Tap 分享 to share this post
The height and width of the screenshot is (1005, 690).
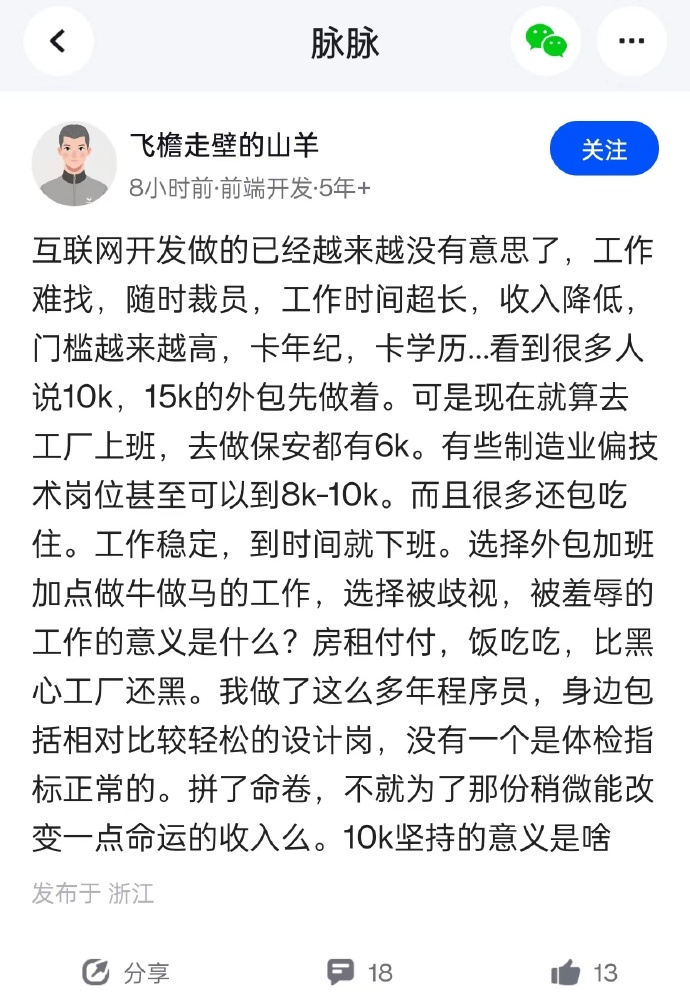125,971
